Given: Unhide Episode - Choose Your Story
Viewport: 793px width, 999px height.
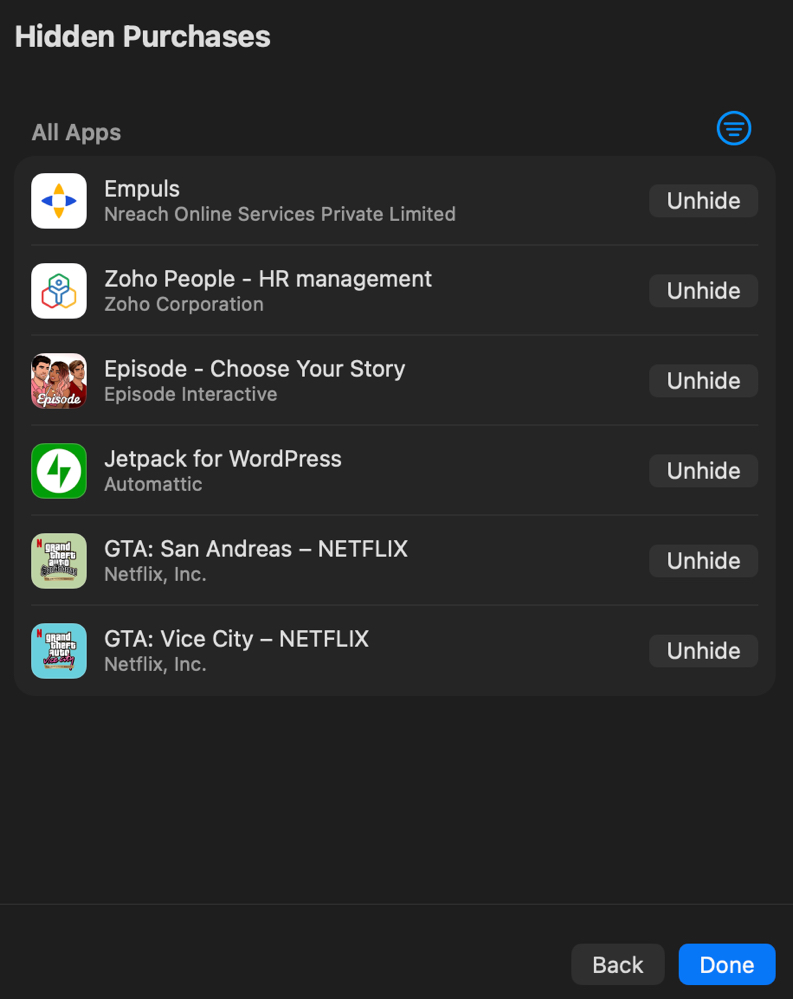Looking at the screenshot, I should (703, 381).
